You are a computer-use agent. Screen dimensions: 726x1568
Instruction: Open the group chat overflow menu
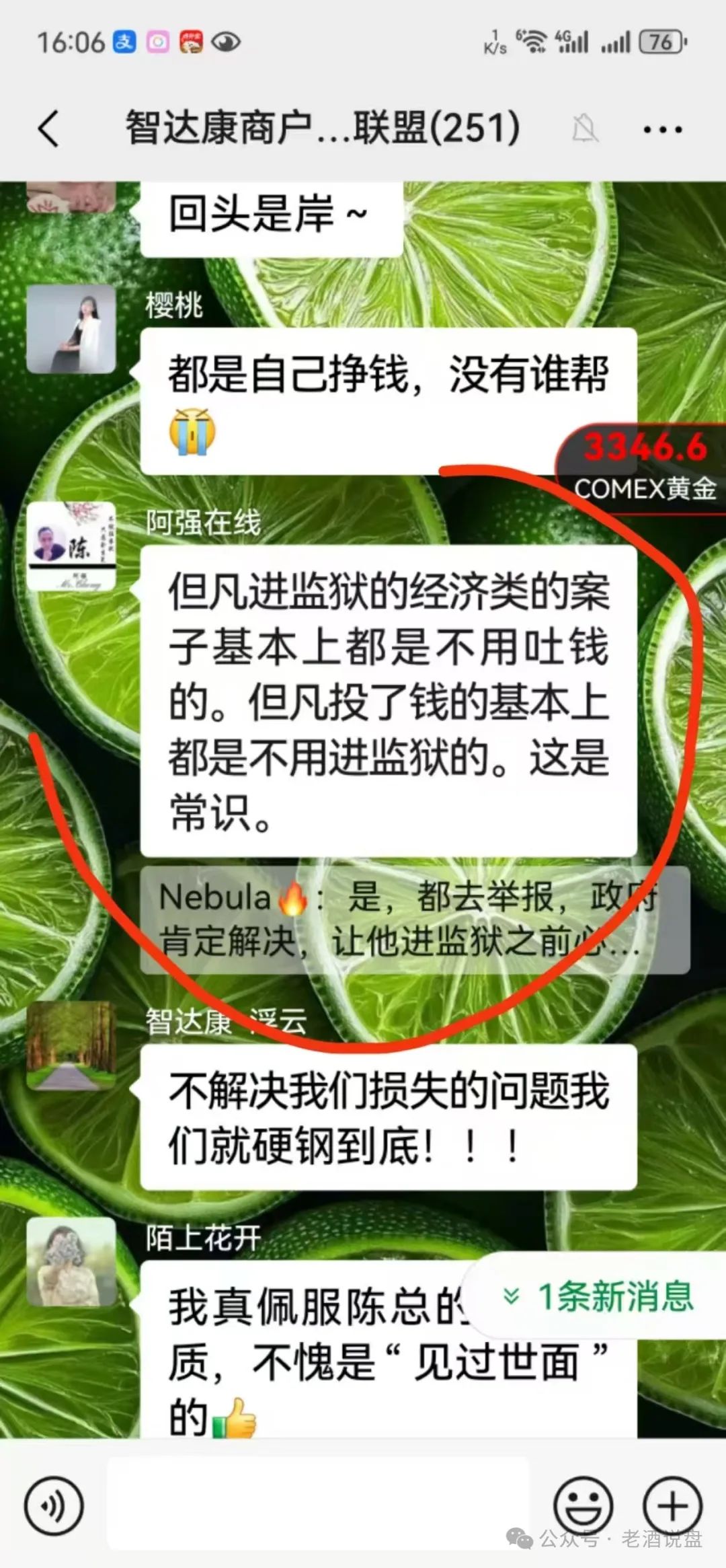pyautogui.click(x=662, y=129)
